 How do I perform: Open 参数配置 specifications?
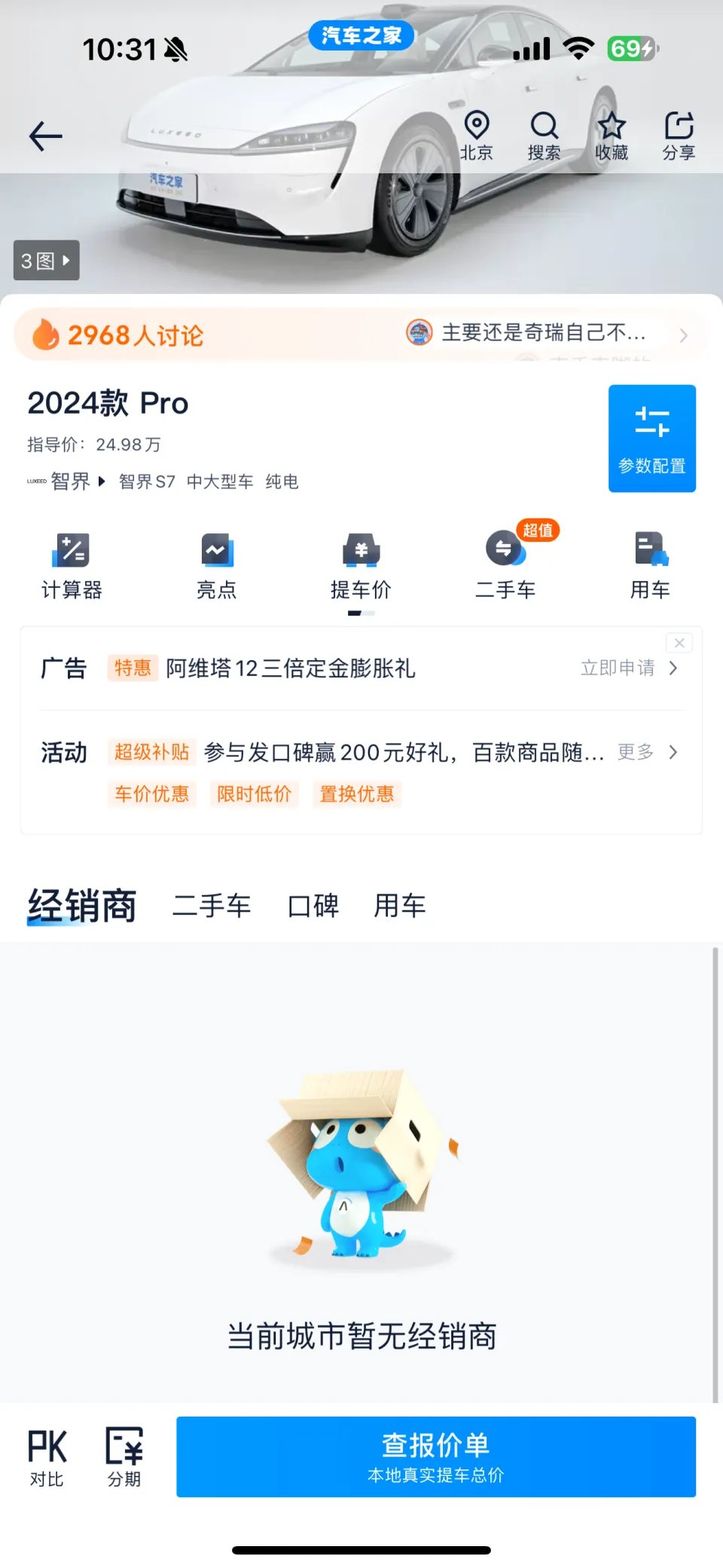point(651,439)
